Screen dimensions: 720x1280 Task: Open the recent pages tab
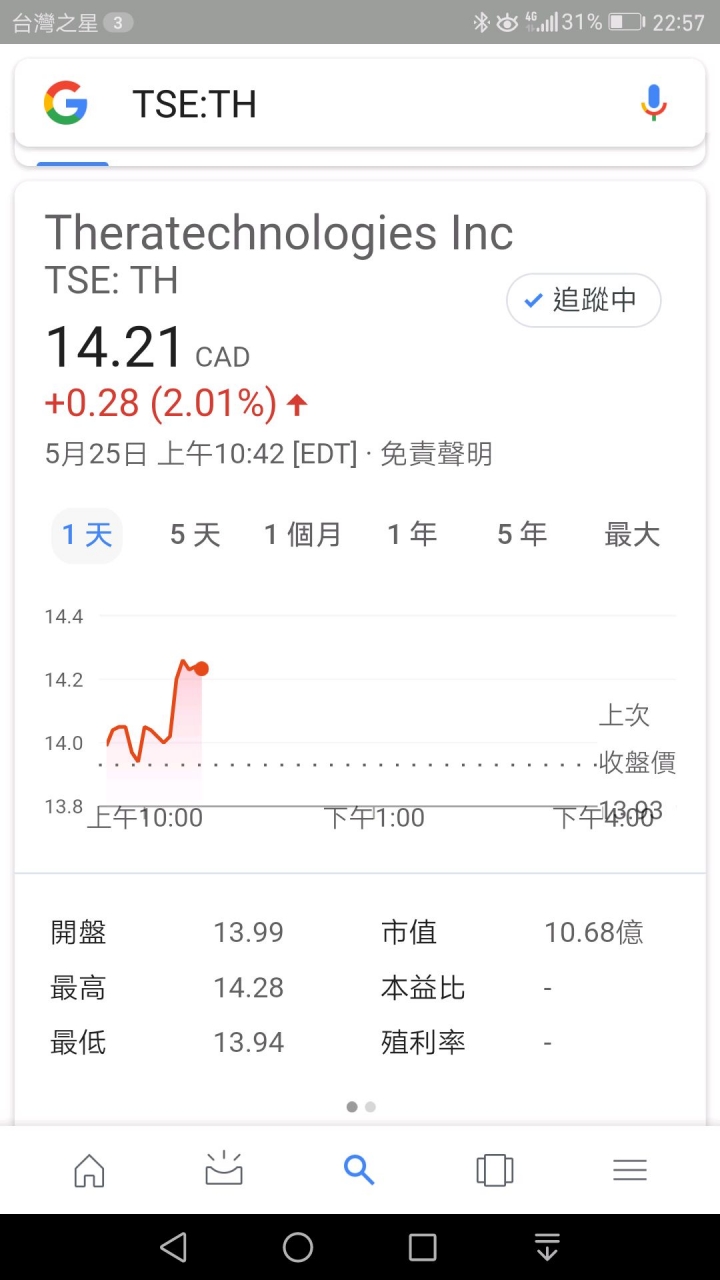(495, 1170)
